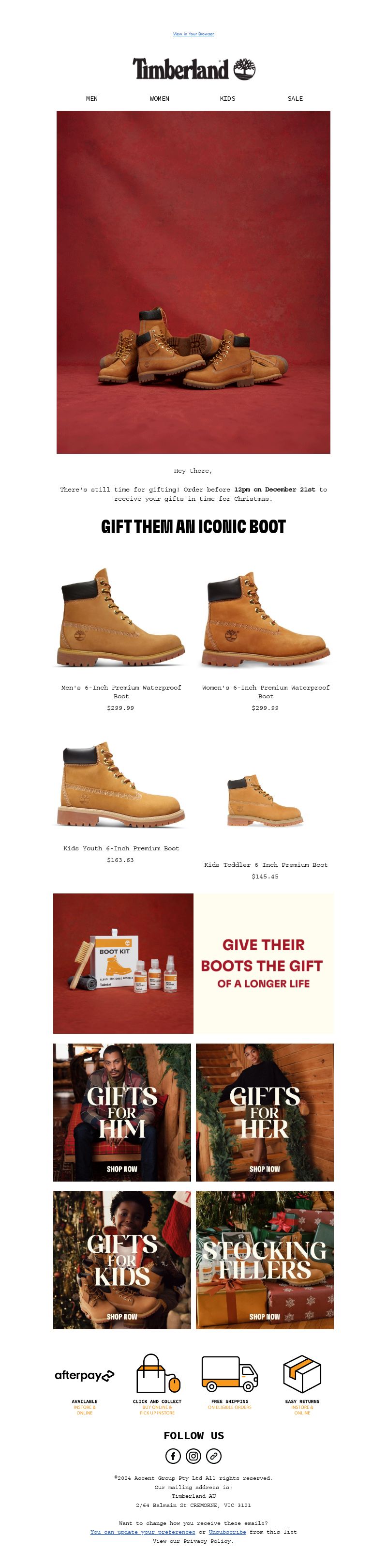
Task: Open the Boot Kit care banner
Action: pyautogui.click(x=193, y=963)
